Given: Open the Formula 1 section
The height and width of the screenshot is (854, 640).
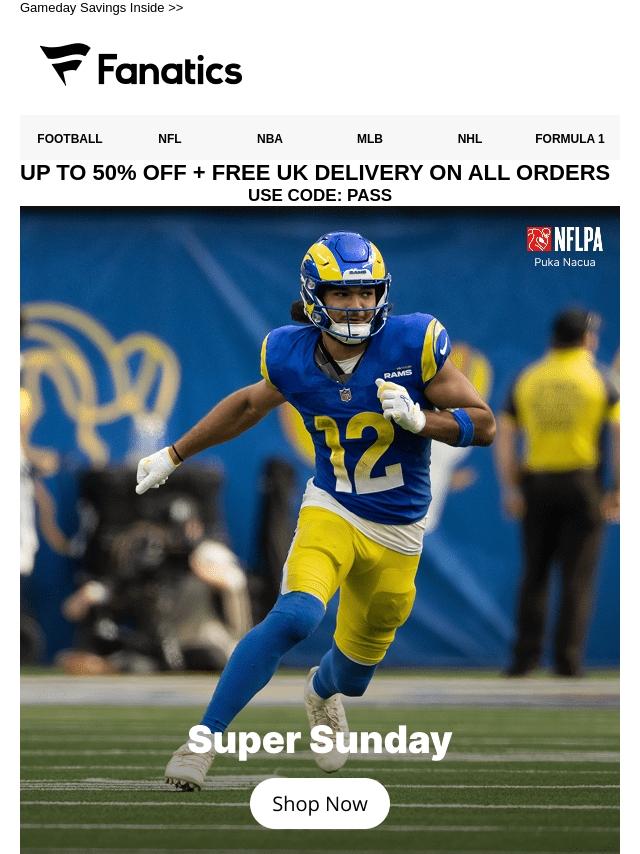Looking at the screenshot, I should (x=570, y=139).
